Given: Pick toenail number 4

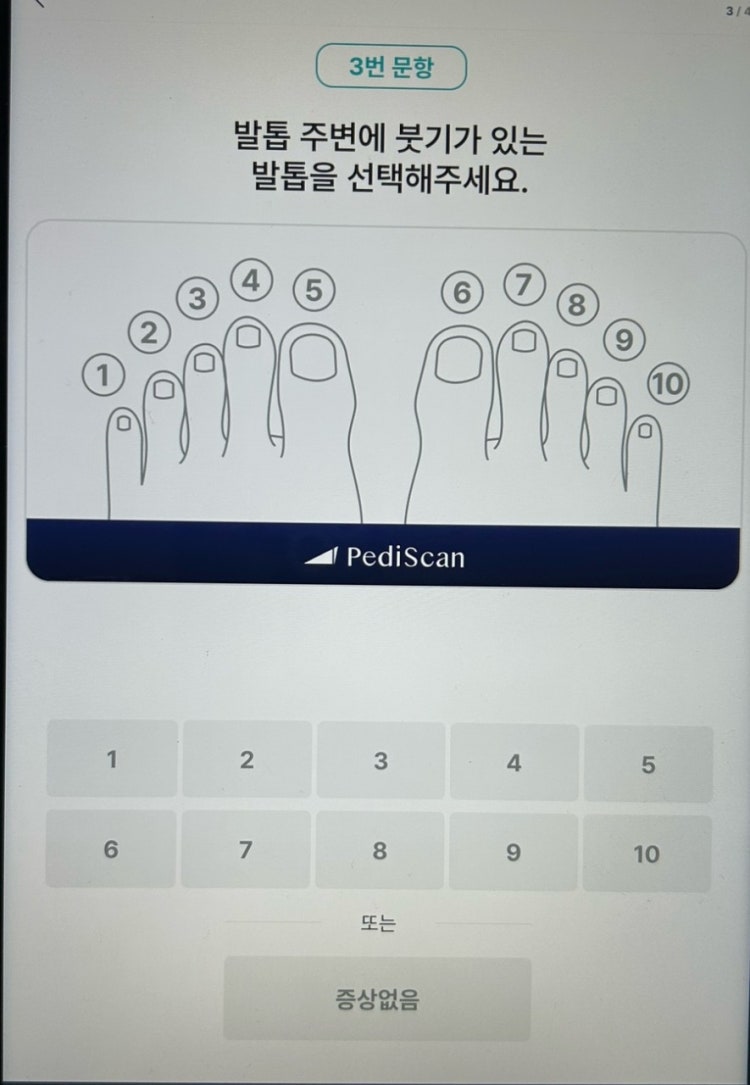Looking at the screenshot, I should tap(514, 762).
